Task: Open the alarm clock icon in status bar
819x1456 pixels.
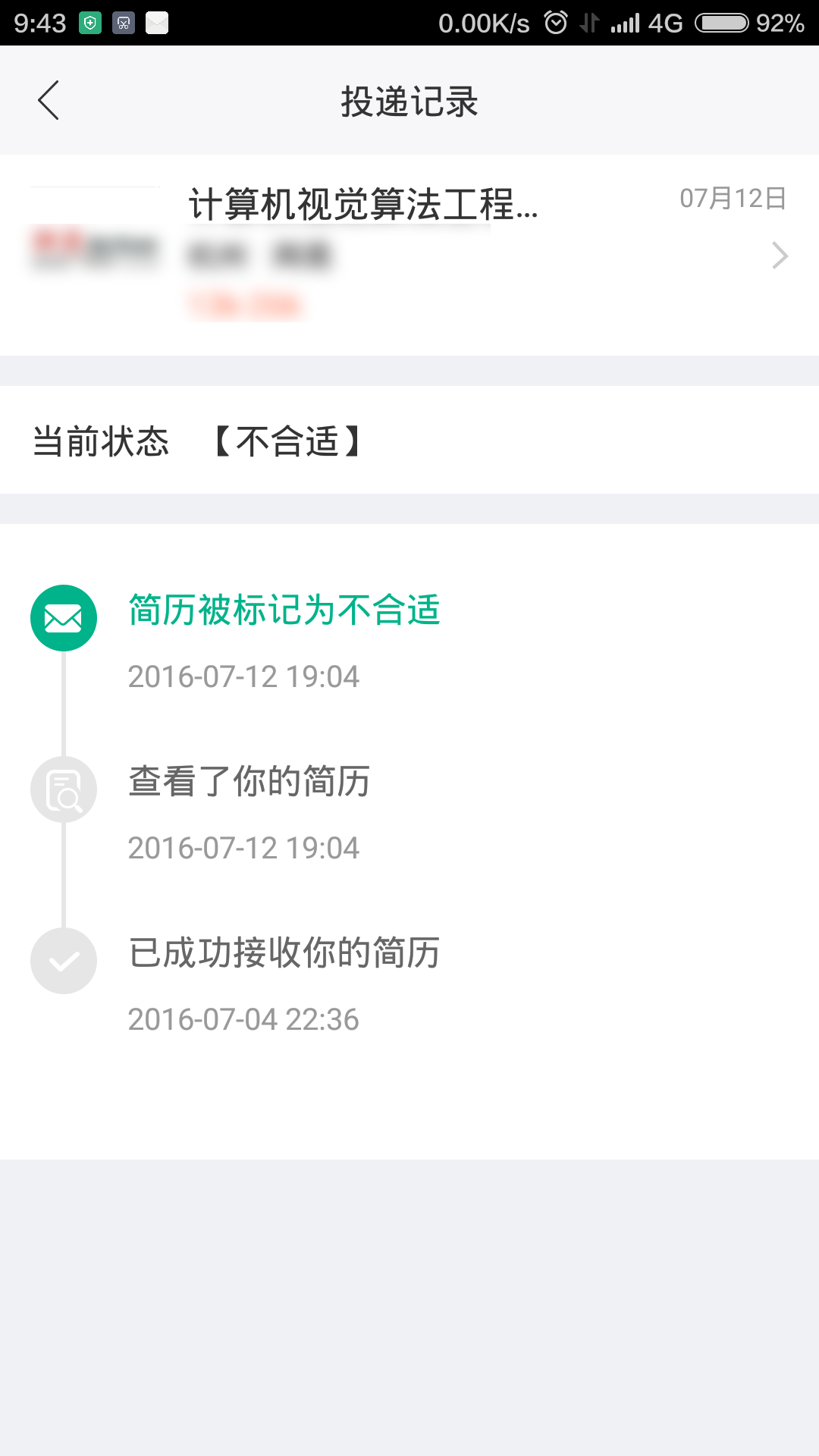Action: (x=556, y=23)
